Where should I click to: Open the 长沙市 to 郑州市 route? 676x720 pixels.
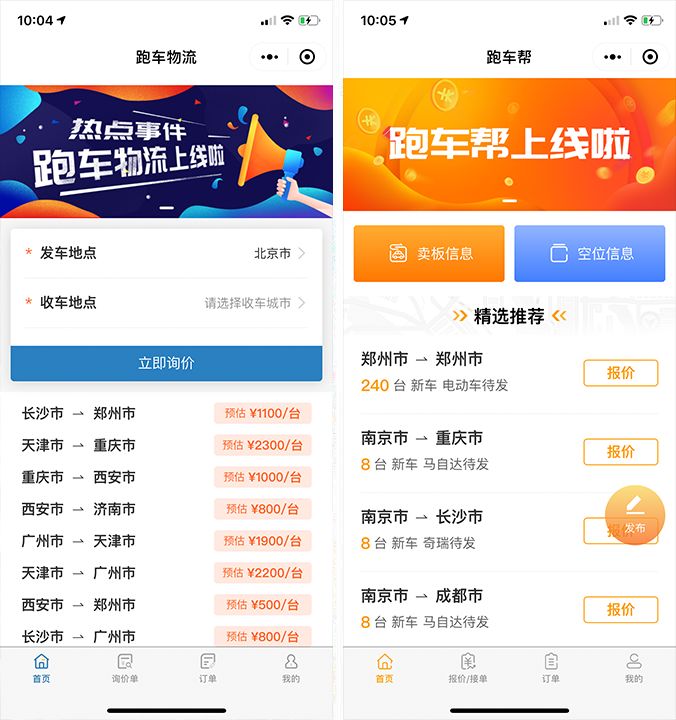click(166, 413)
